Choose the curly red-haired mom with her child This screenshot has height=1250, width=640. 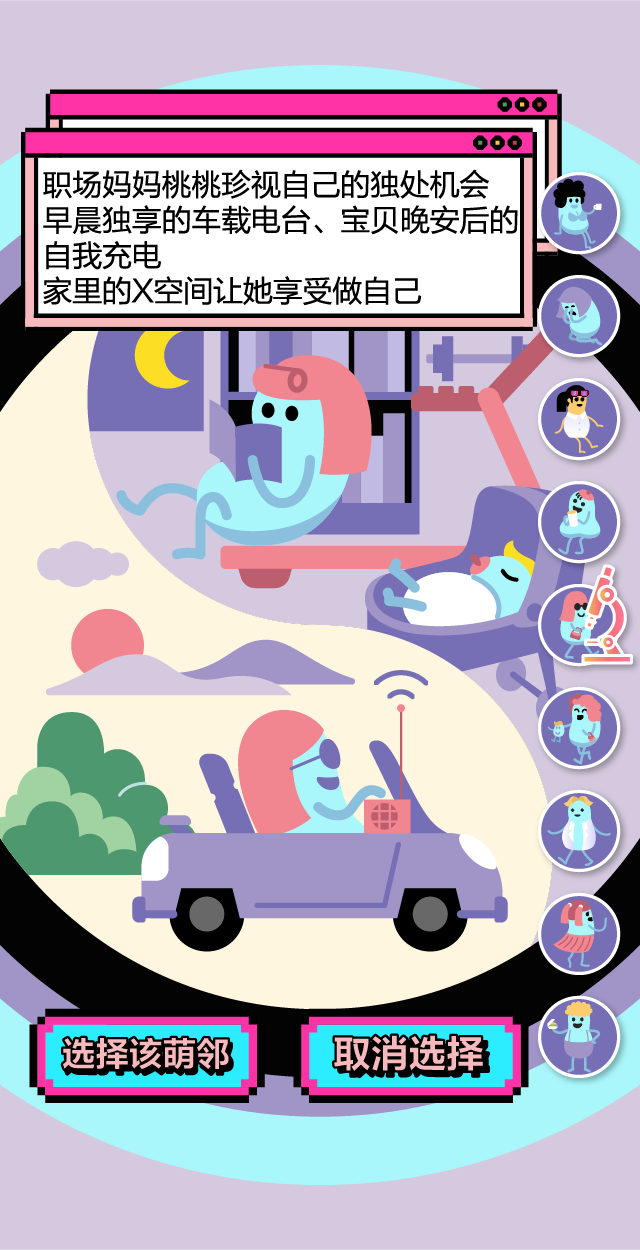[579, 728]
